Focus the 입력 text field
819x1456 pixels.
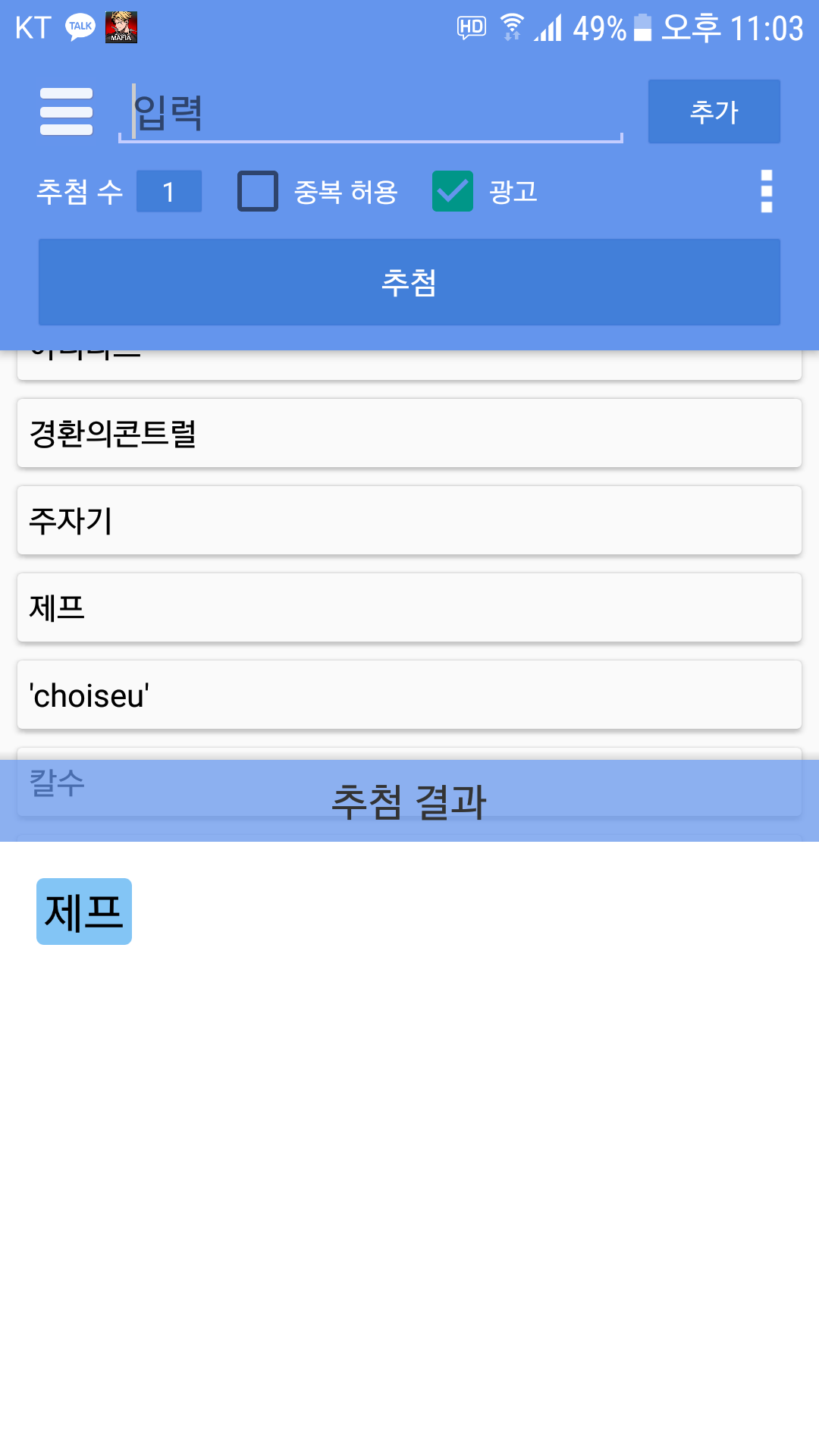[372, 112]
